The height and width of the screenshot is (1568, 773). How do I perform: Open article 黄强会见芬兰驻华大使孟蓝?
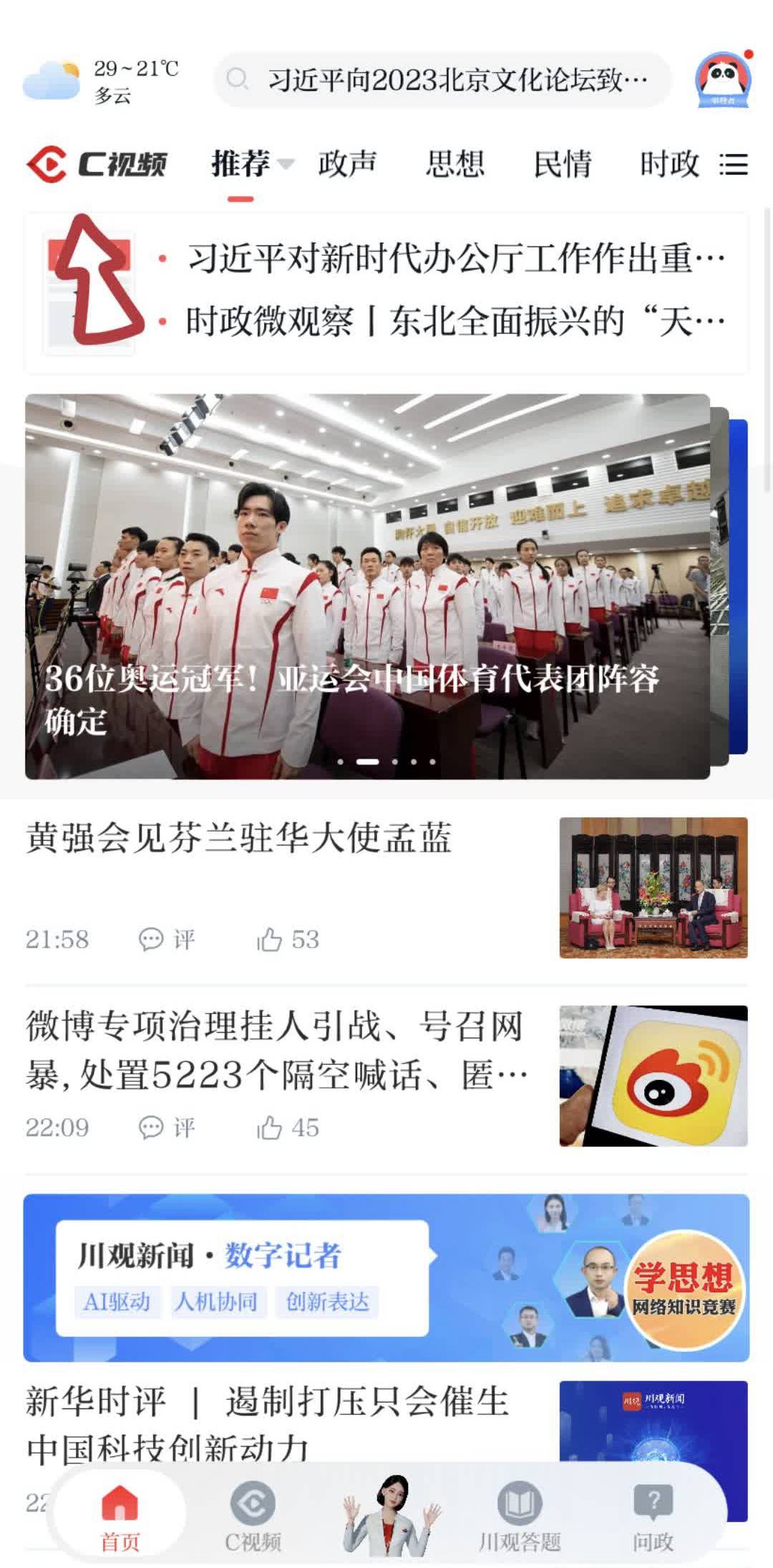(239, 838)
